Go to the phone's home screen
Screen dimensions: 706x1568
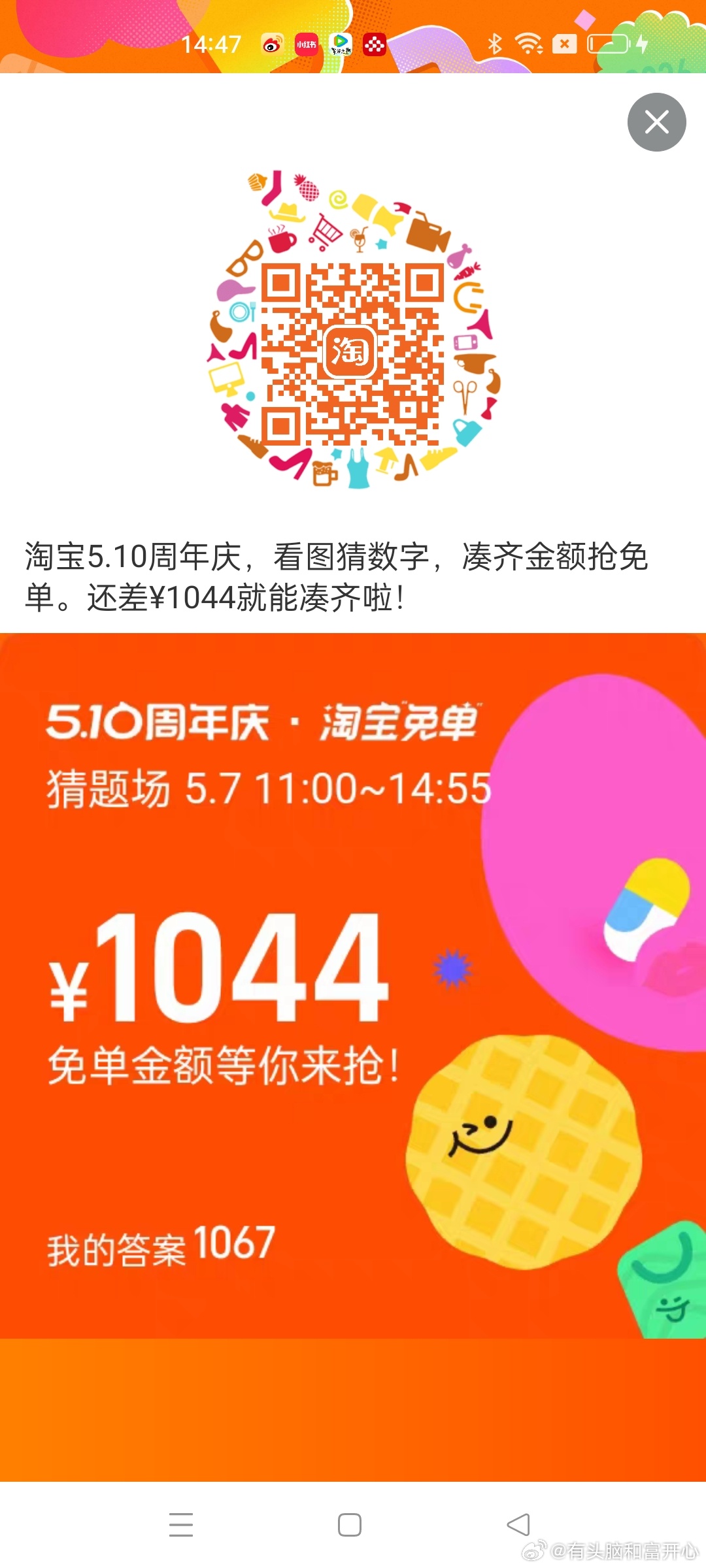pyautogui.click(x=350, y=1525)
